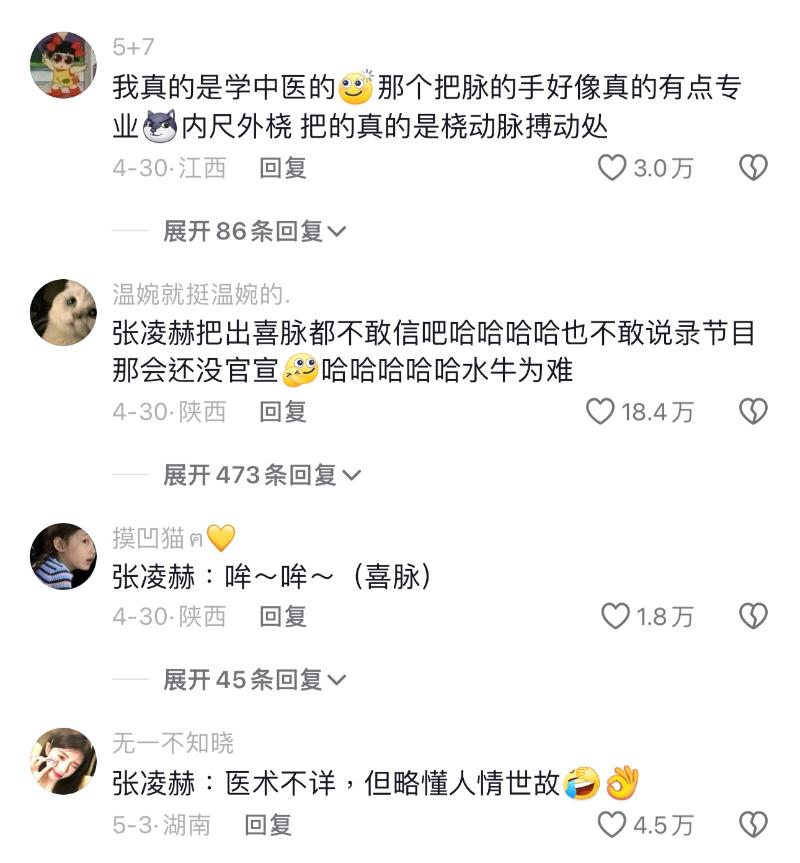Expand 86 replies under 5+7's comment

(254, 232)
